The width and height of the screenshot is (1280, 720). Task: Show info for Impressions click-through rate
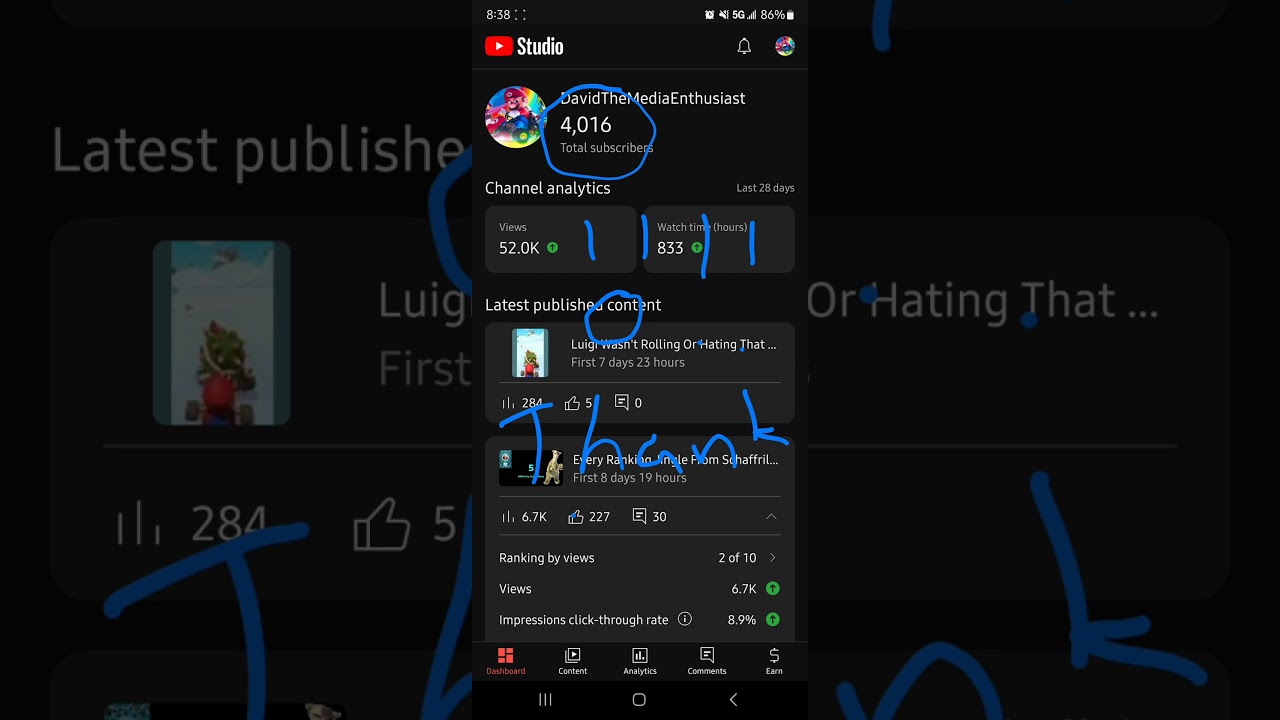tap(685, 619)
